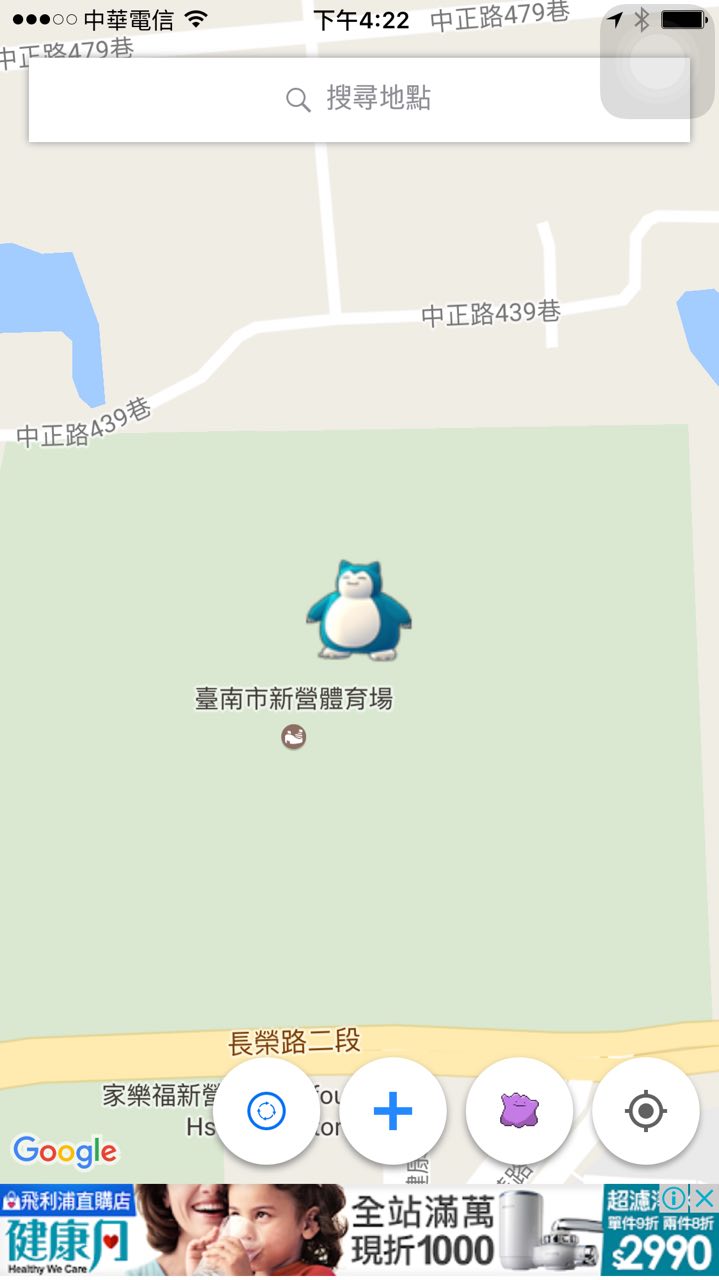
Task: Open the ad info icon
Action: [675, 1197]
